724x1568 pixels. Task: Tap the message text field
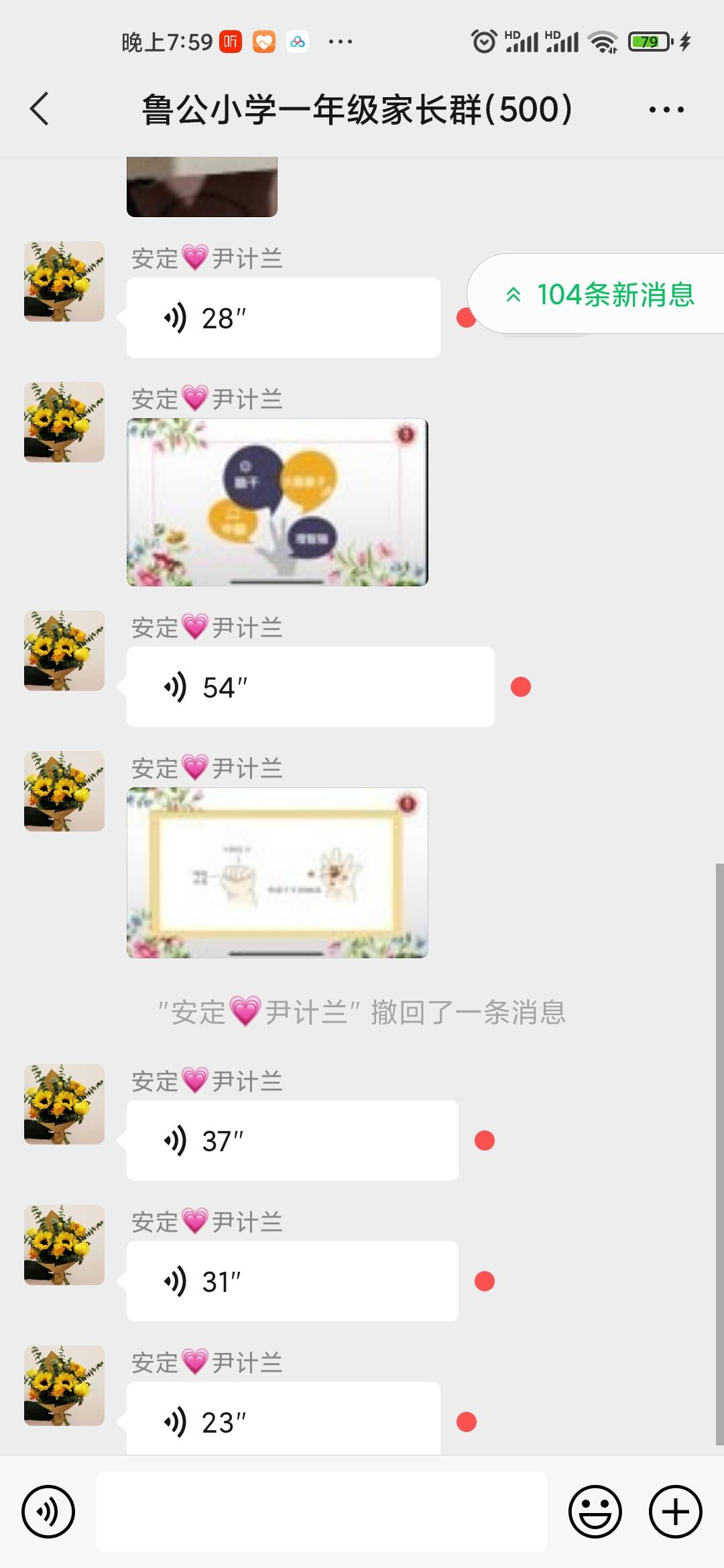click(x=322, y=1512)
